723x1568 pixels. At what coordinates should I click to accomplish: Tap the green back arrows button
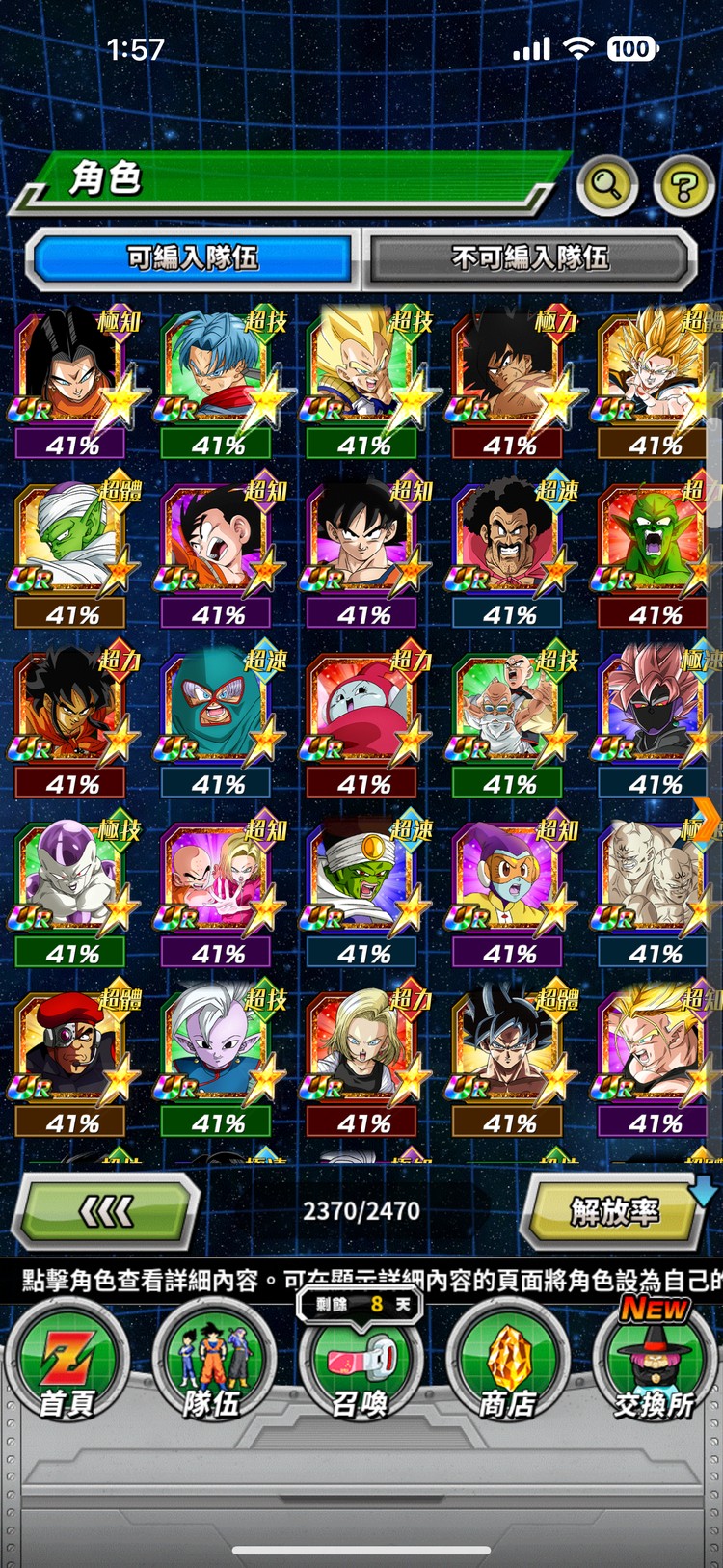point(105,1211)
